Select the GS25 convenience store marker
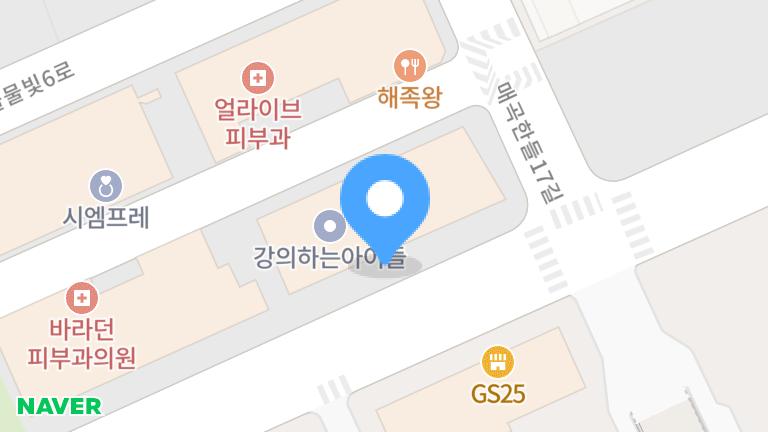The width and height of the screenshot is (768, 432). click(497, 360)
